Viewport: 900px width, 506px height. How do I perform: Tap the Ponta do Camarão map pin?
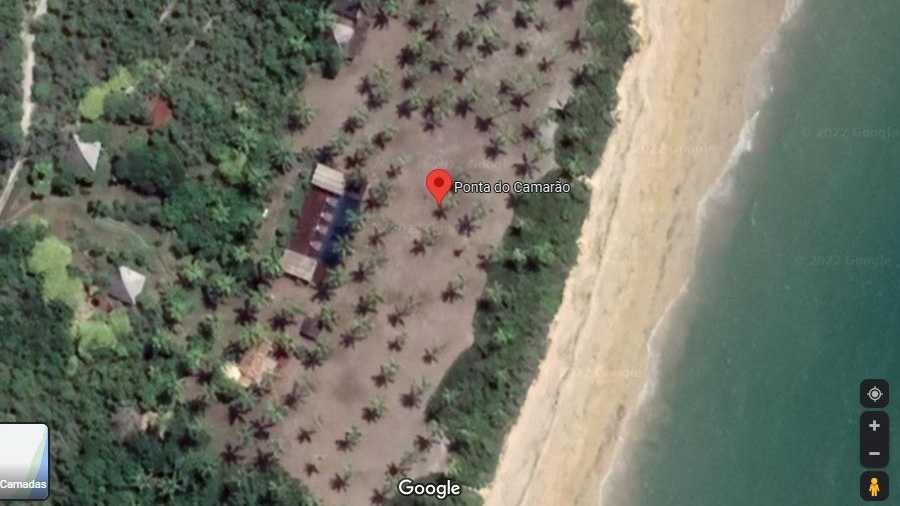pos(438,185)
